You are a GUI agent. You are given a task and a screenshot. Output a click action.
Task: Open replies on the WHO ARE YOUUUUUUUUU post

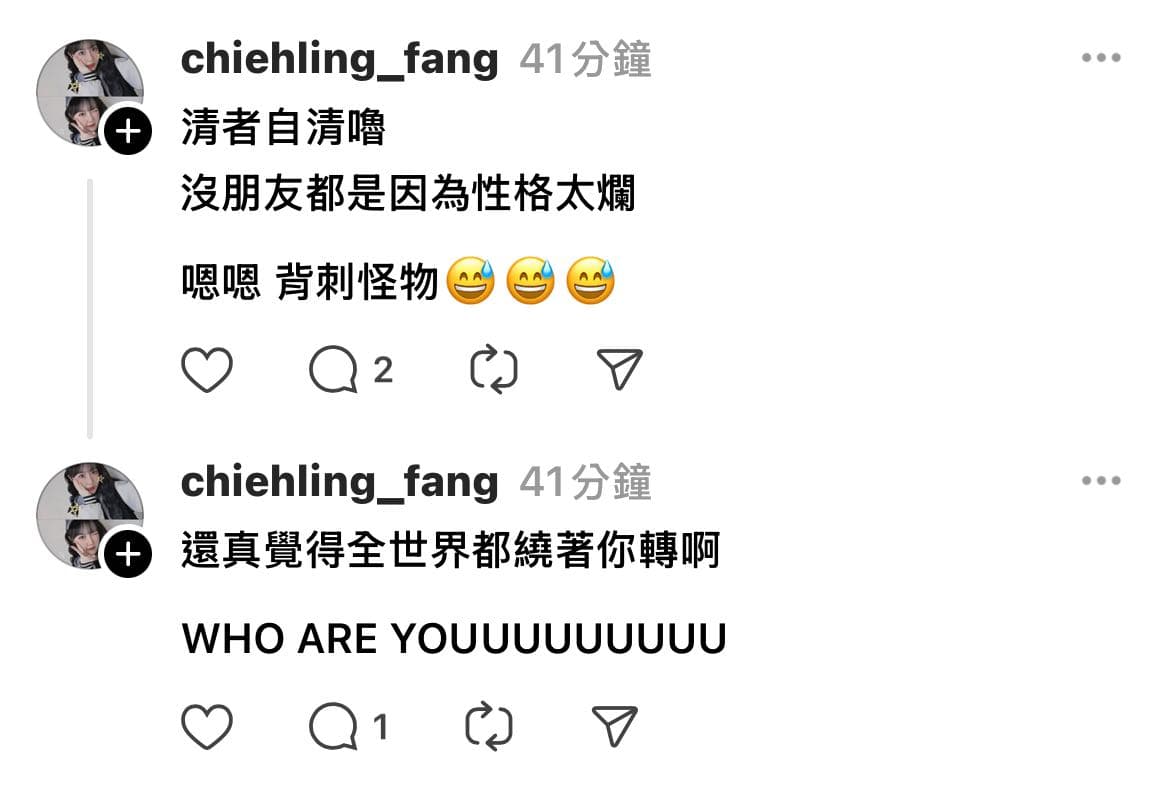coord(334,727)
